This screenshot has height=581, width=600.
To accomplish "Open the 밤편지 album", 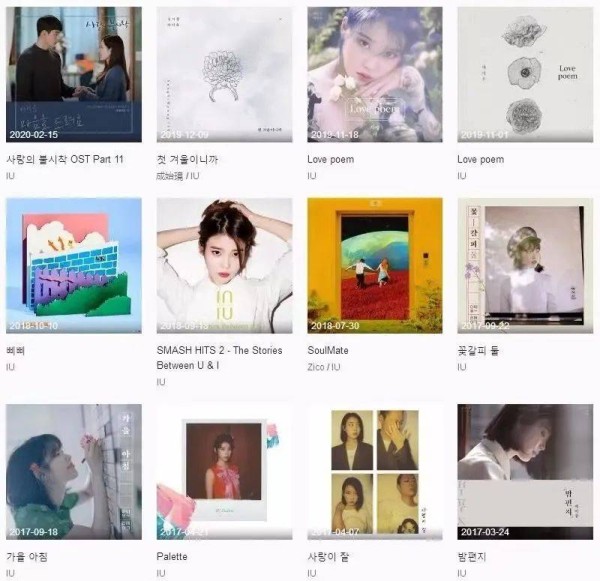I will tap(524, 471).
